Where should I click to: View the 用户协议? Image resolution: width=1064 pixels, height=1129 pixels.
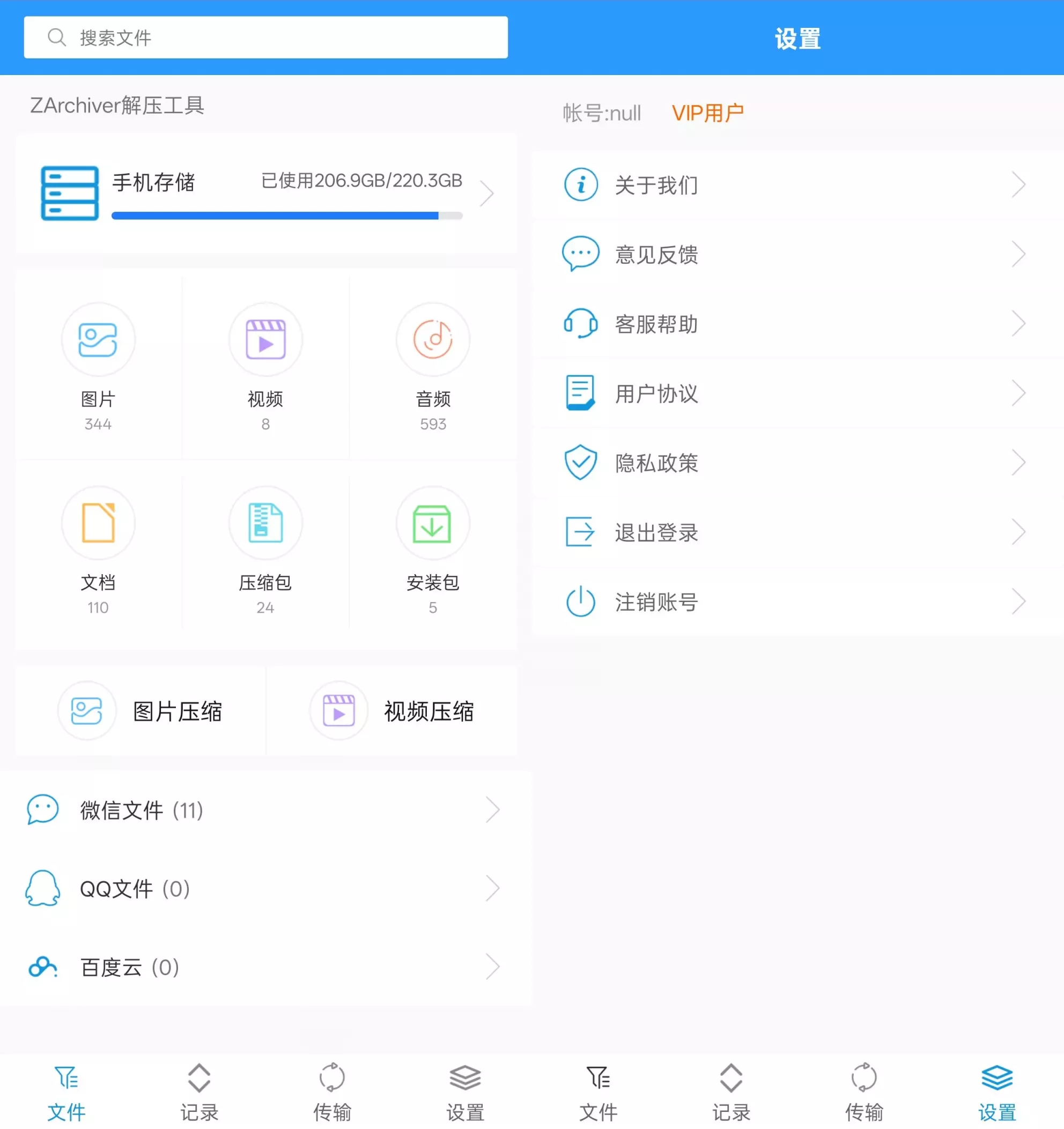click(x=795, y=393)
